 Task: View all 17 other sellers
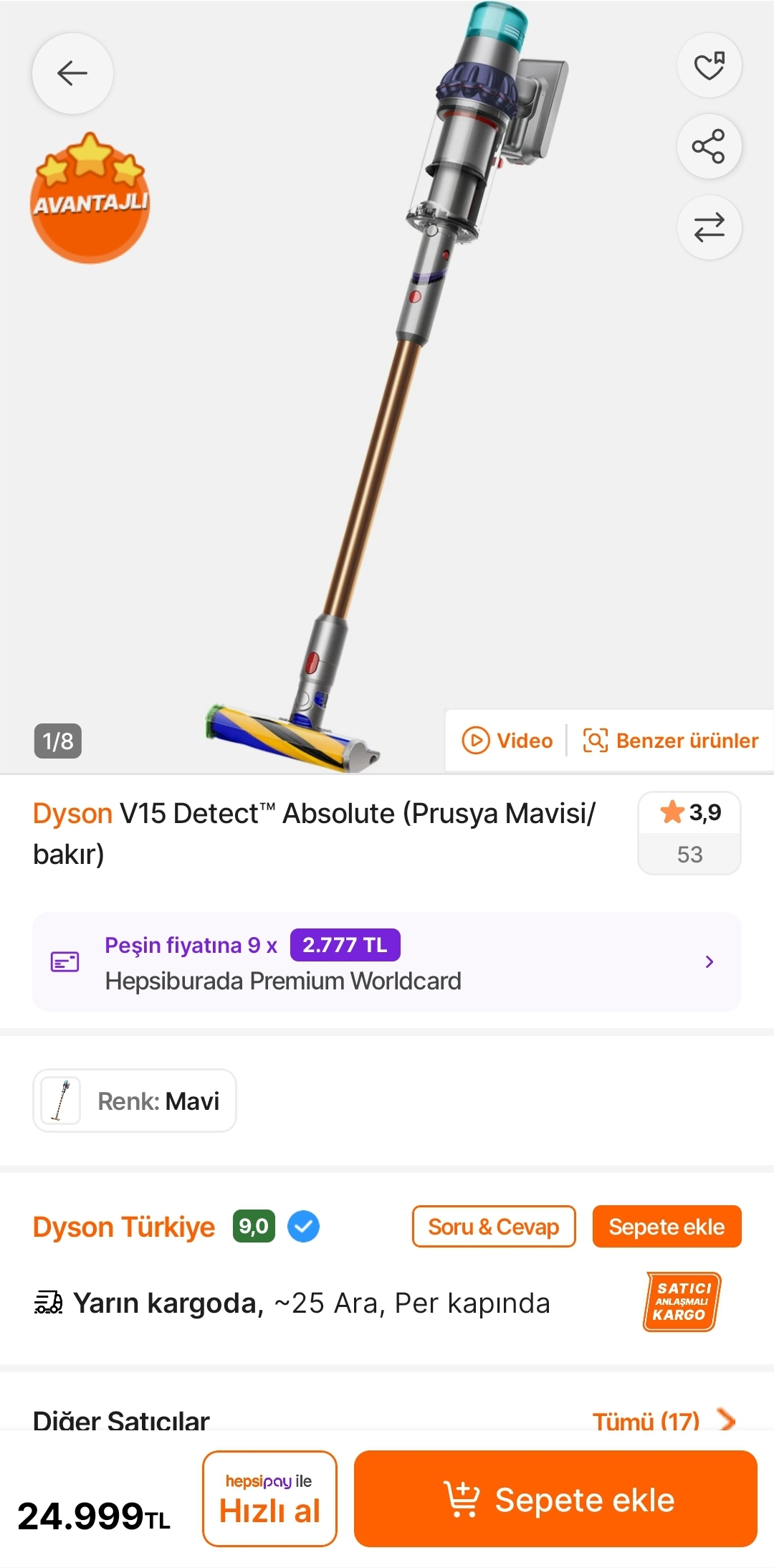(x=662, y=1420)
